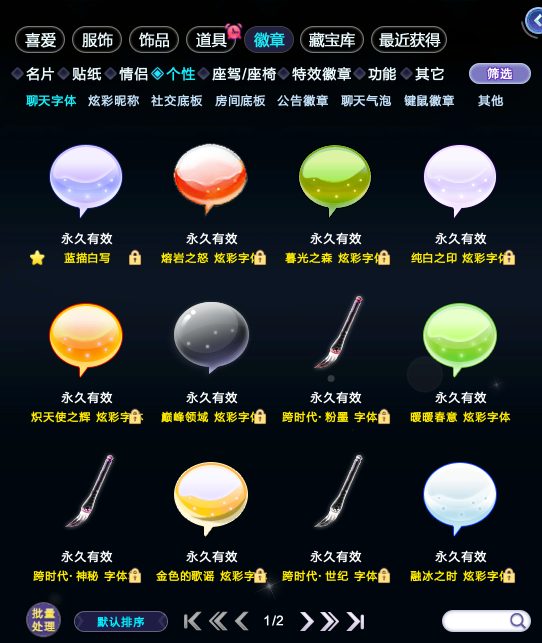The width and height of the screenshot is (542, 643).
Task: Switch to the 服饰 tab
Action: point(97,40)
